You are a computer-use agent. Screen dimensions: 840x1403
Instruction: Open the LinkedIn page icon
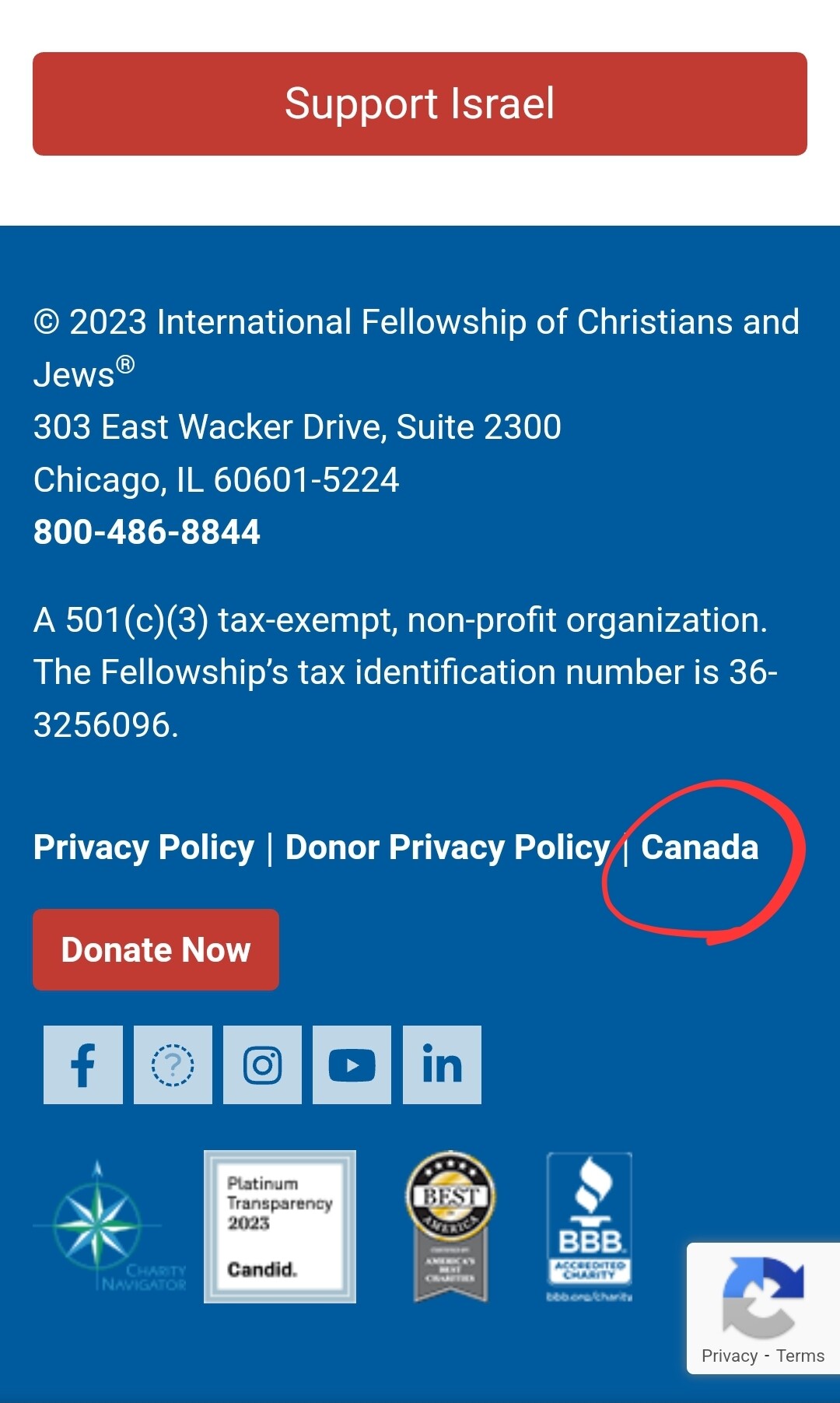click(442, 1065)
